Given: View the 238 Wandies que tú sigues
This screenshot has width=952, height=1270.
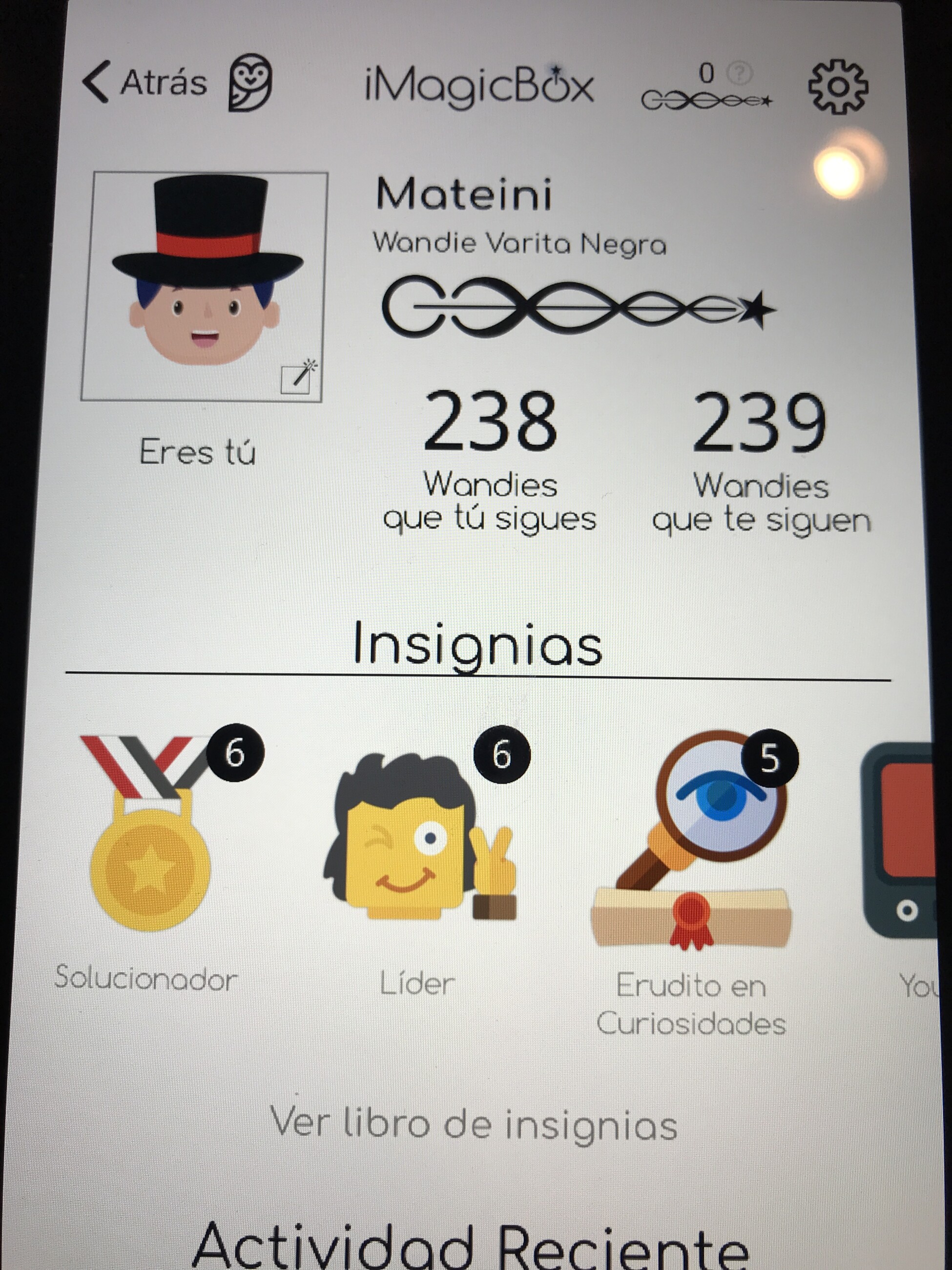Looking at the screenshot, I should [490, 459].
